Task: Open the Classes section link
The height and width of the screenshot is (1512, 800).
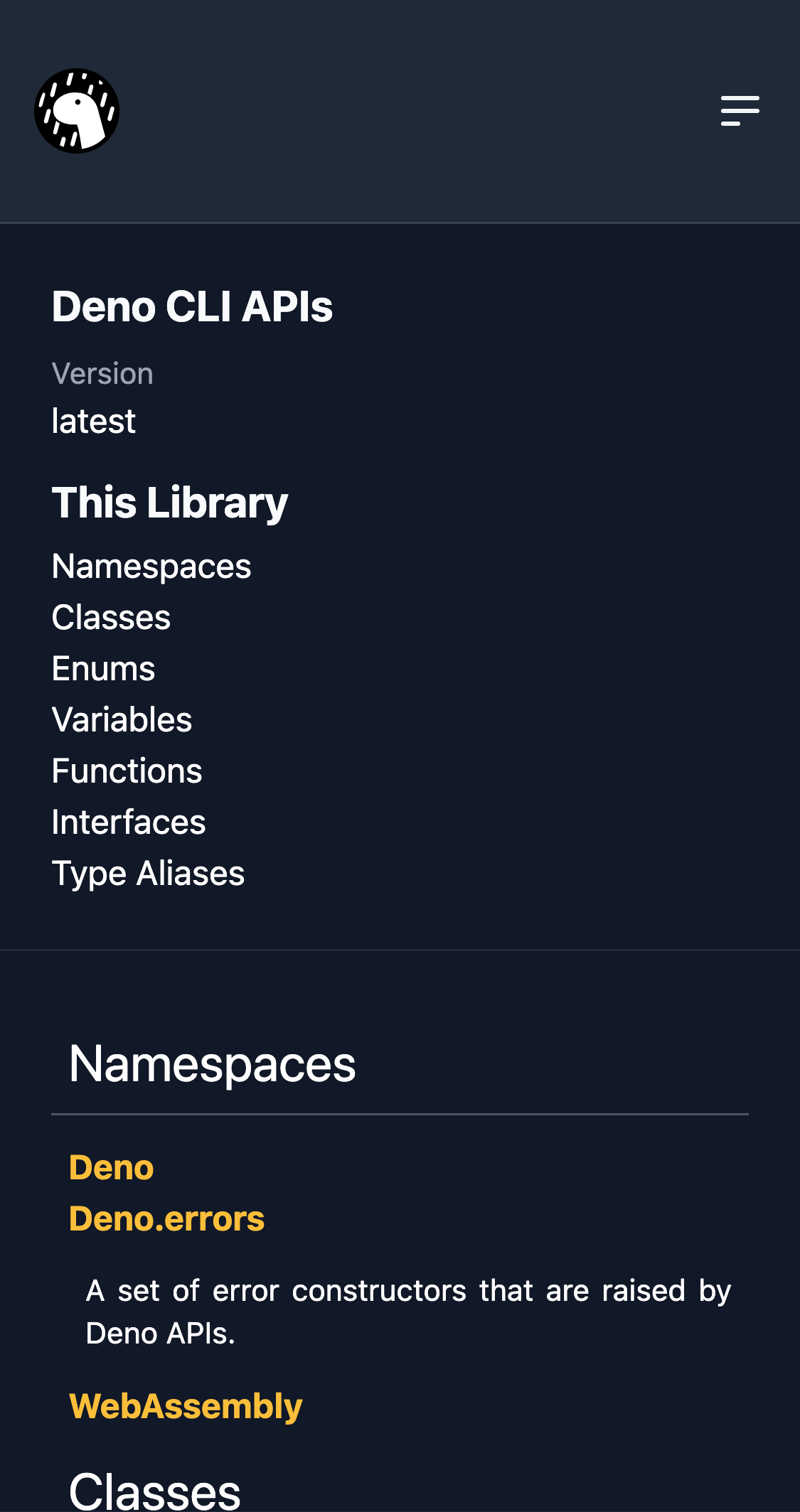Action: (111, 618)
